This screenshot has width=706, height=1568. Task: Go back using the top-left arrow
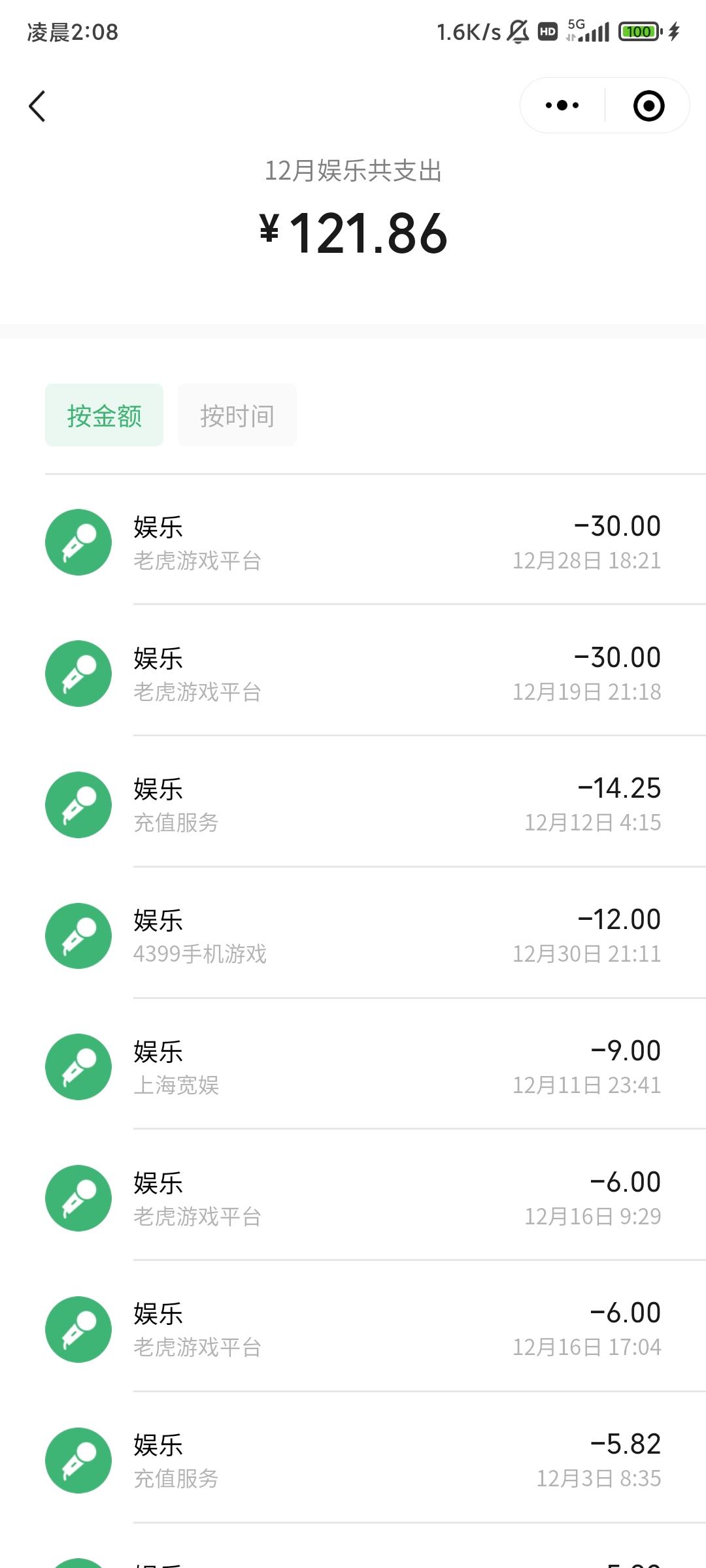[37, 106]
